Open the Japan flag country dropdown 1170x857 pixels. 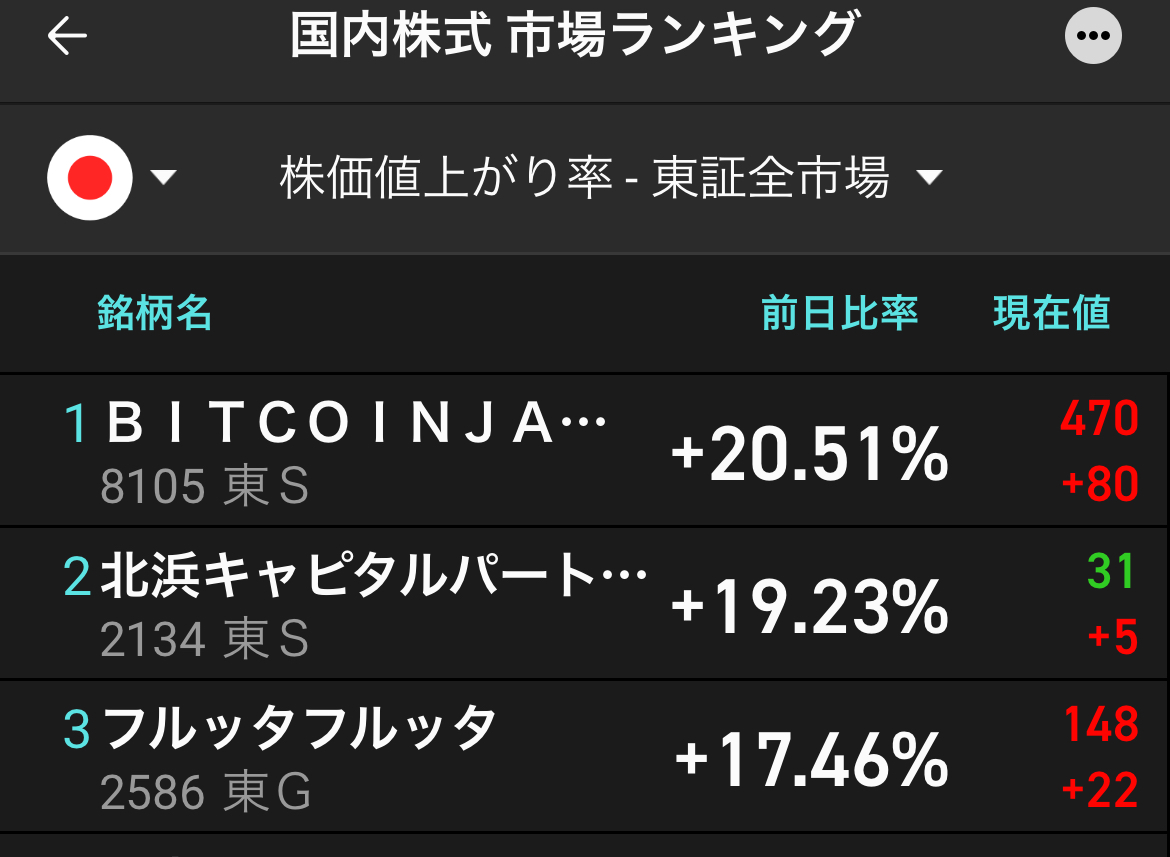click(x=110, y=178)
